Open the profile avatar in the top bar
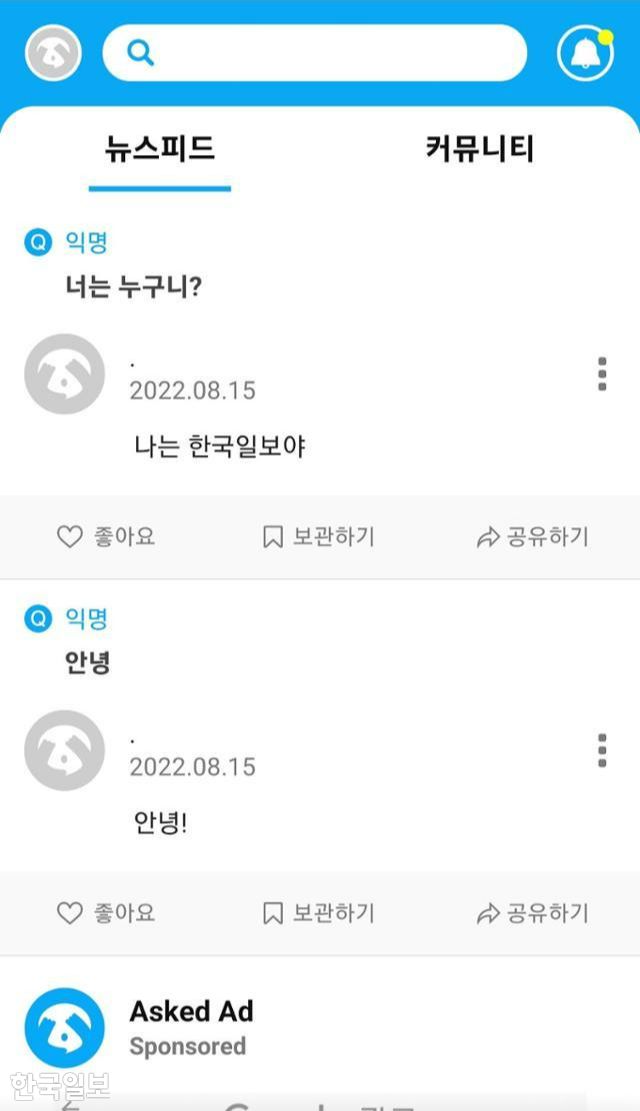The width and height of the screenshot is (640, 1111). pyautogui.click(x=53, y=52)
